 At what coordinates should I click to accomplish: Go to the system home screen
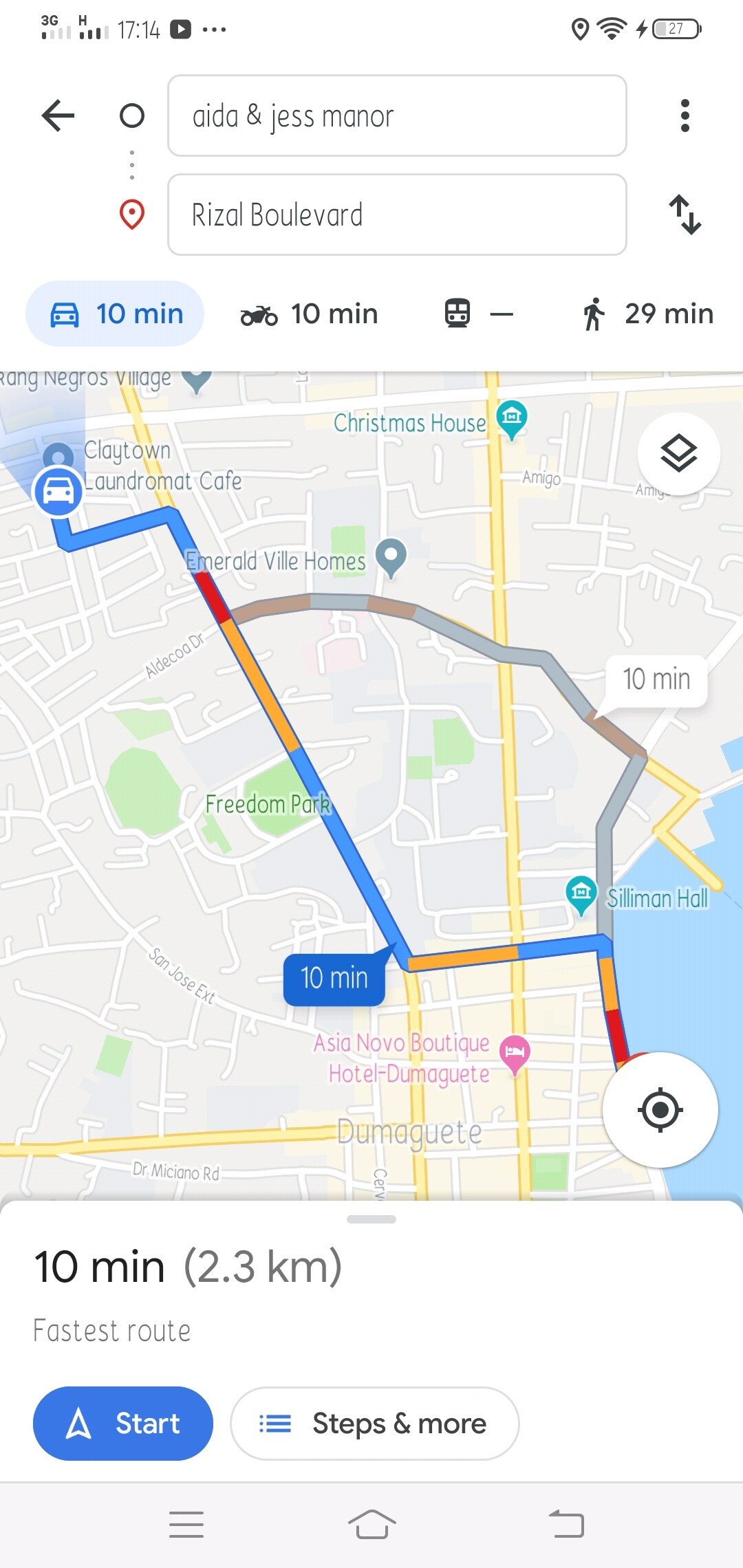click(371, 1524)
